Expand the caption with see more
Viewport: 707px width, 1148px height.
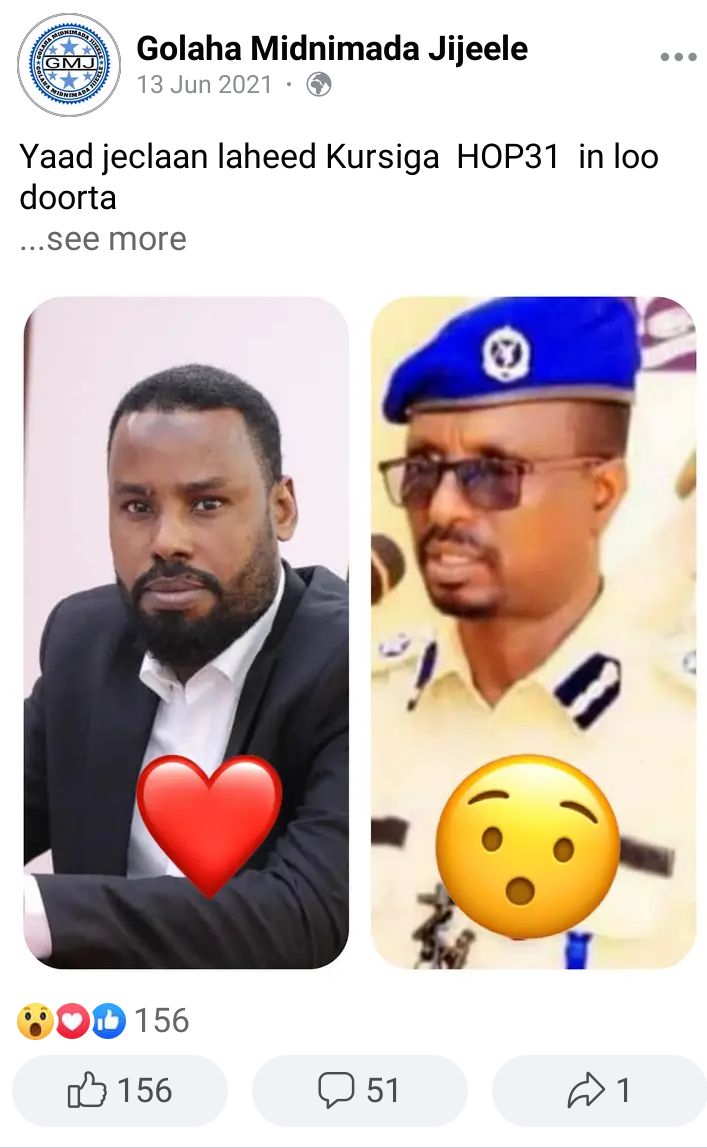(x=103, y=239)
